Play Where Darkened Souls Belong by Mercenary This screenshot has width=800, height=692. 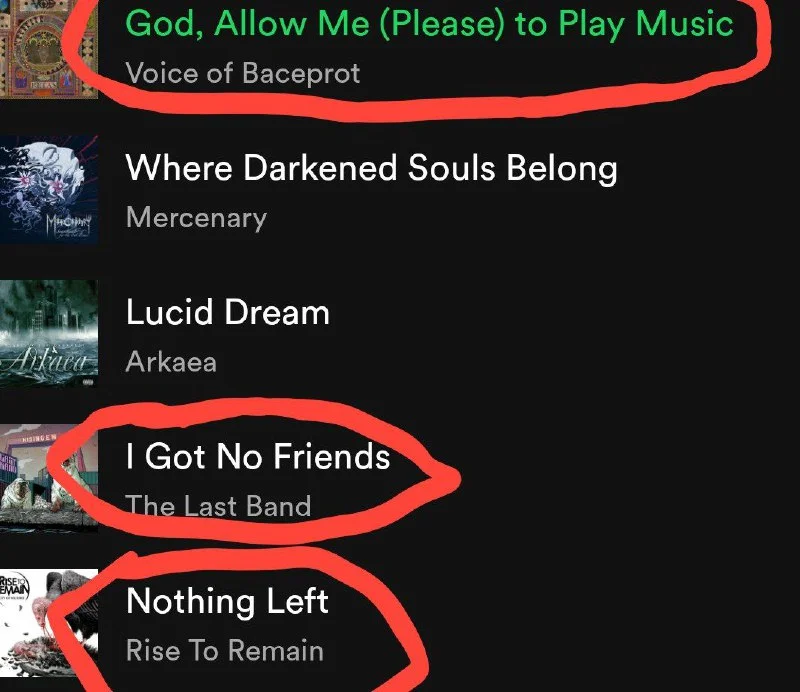400,190
